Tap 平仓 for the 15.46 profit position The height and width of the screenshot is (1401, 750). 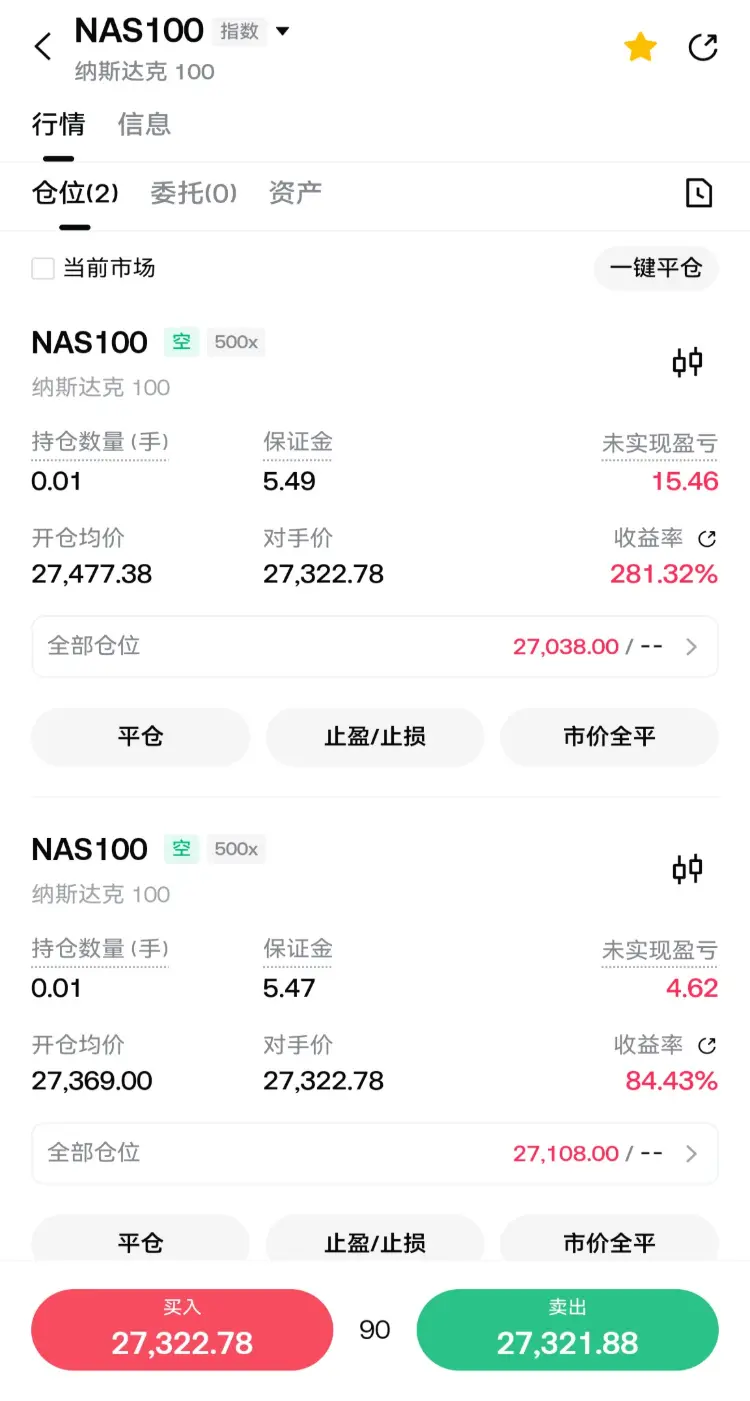(x=140, y=737)
